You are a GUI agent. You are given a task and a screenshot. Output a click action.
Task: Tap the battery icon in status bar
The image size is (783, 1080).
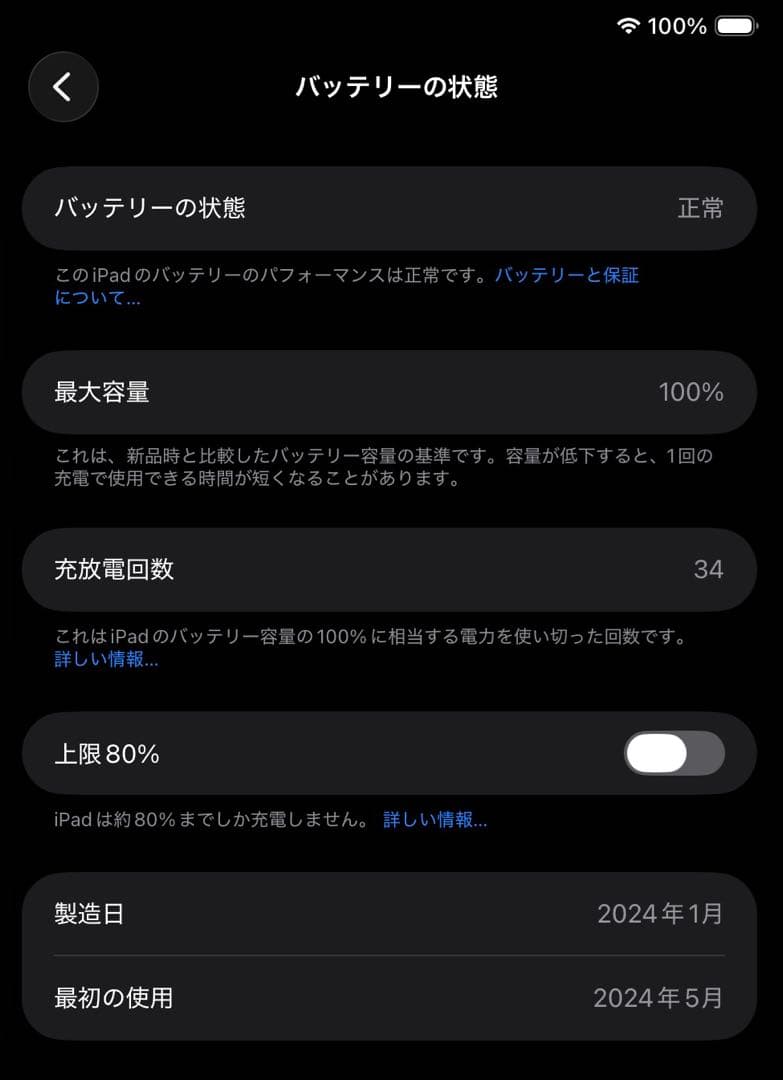click(x=736, y=27)
